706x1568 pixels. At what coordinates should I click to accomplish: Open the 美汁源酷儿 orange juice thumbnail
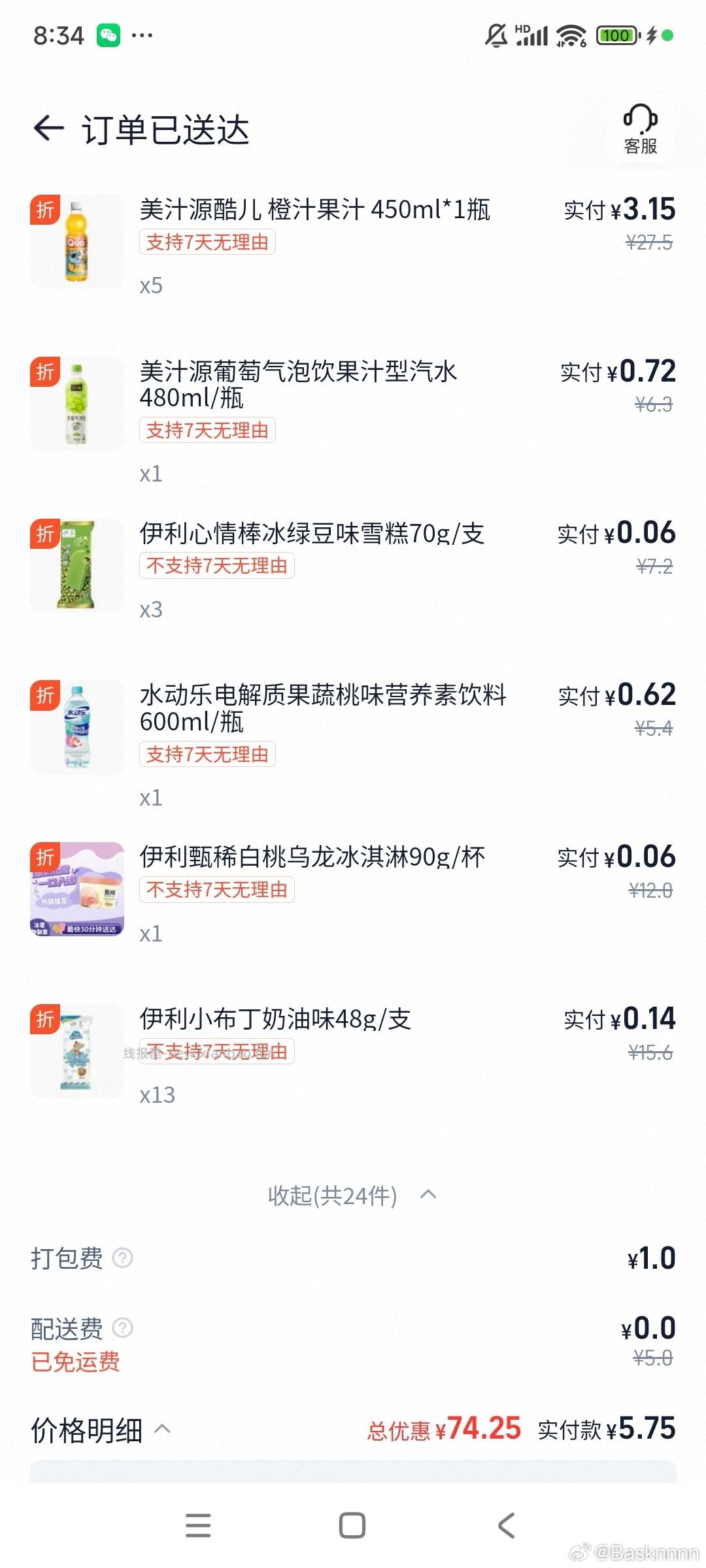coord(76,240)
